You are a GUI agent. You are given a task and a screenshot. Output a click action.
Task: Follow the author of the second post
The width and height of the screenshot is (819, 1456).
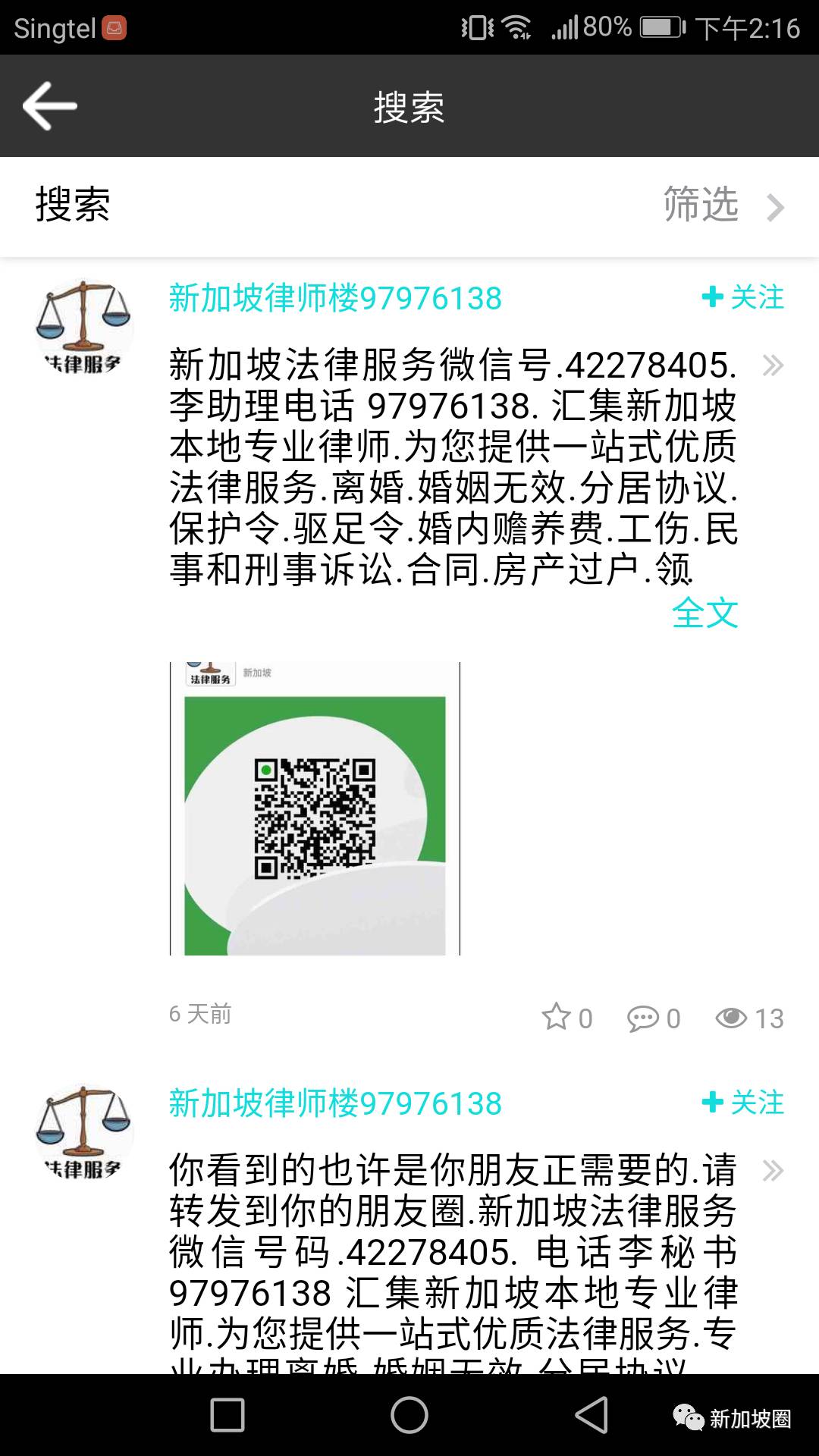[743, 1103]
